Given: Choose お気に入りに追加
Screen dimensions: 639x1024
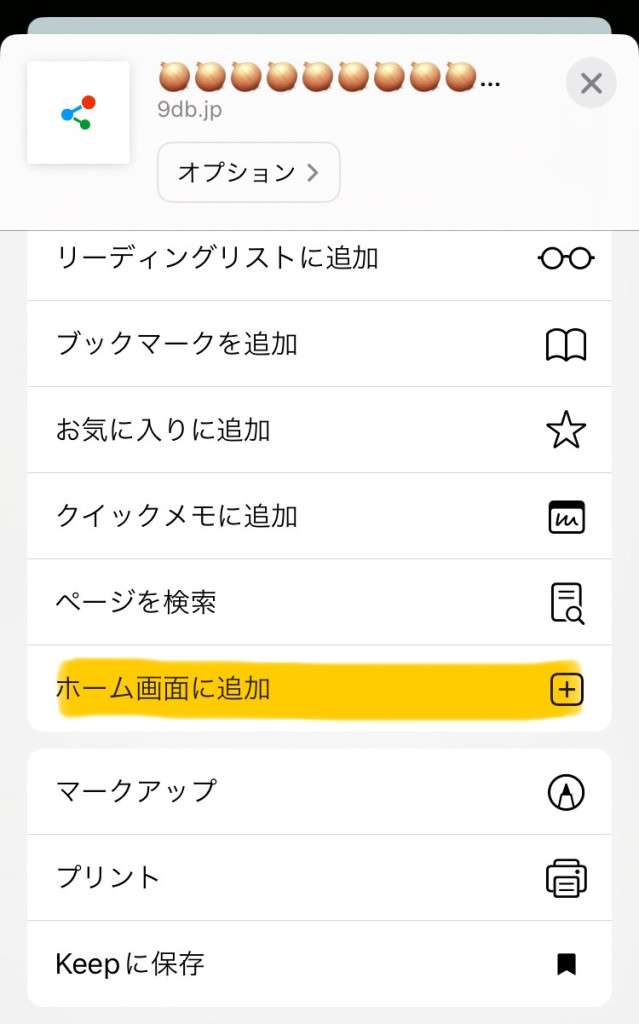Looking at the screenshot, I should click(x=318, y=430).
